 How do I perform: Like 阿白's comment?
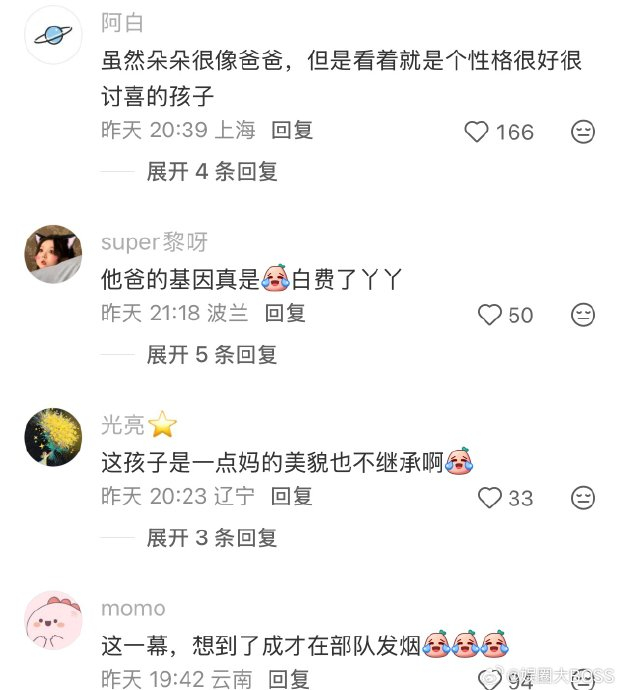coord(478,132)
